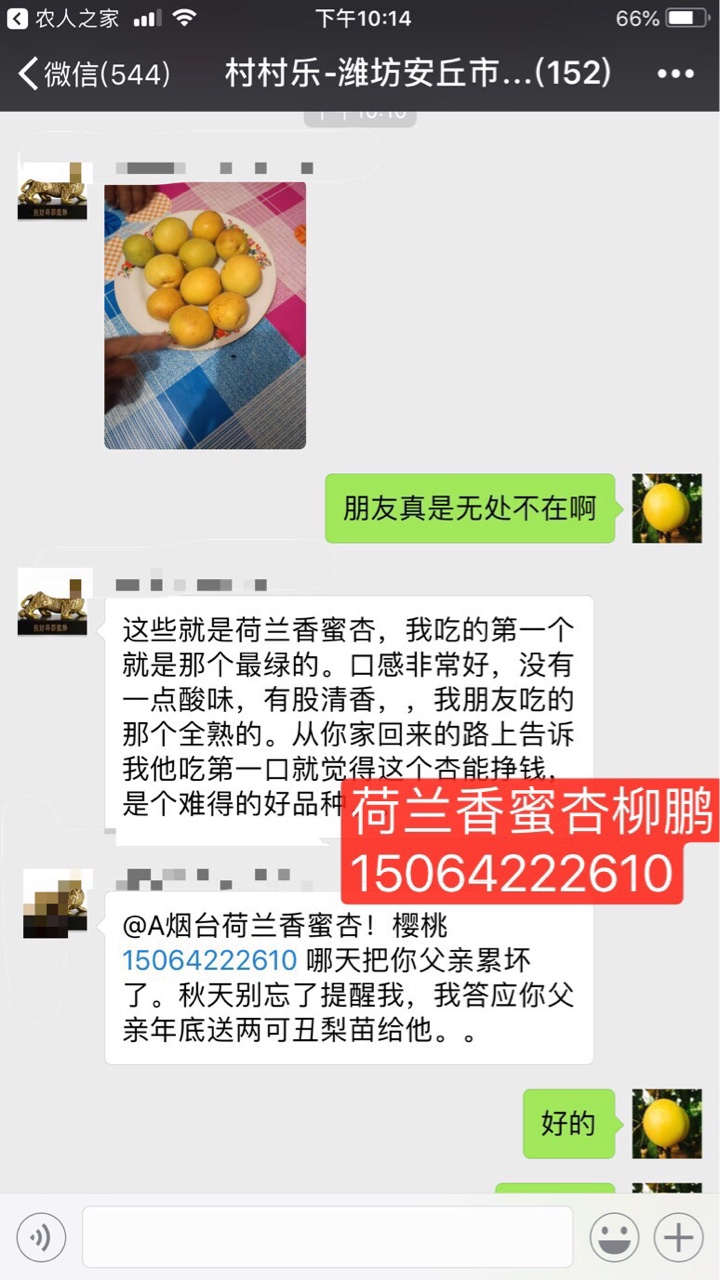Go back to the WeChat chat list
The height and width of the screenshot is (1280, 720).
95,74
